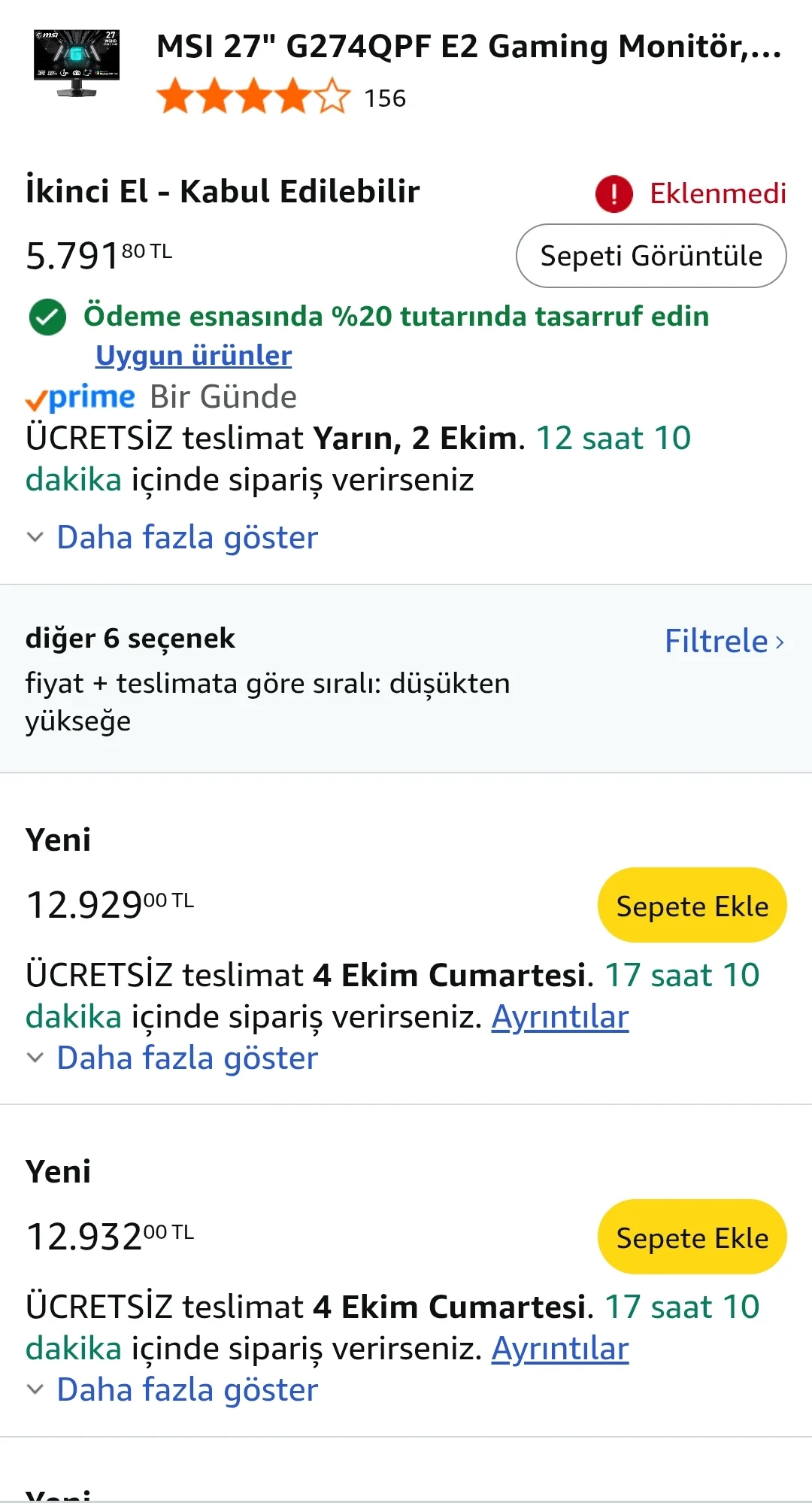This screenshot has height=1503, width=812.
Task: Tap the Sepeti Görüntüle button
Action: (x=651, y=256)
